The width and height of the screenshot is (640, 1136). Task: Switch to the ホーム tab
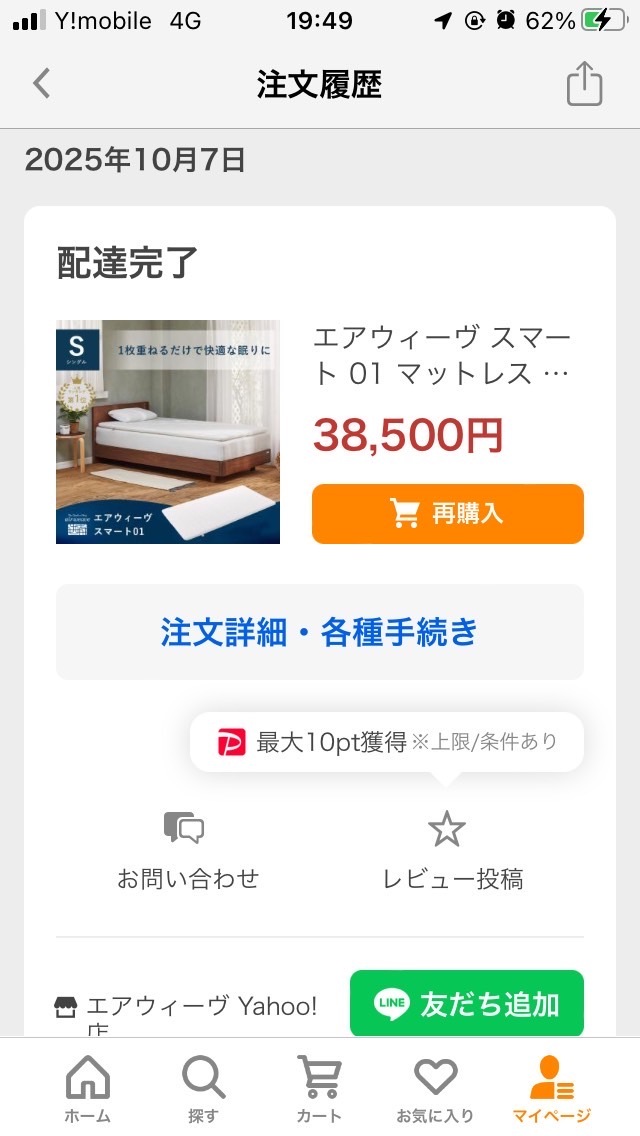coord(87,1089)
